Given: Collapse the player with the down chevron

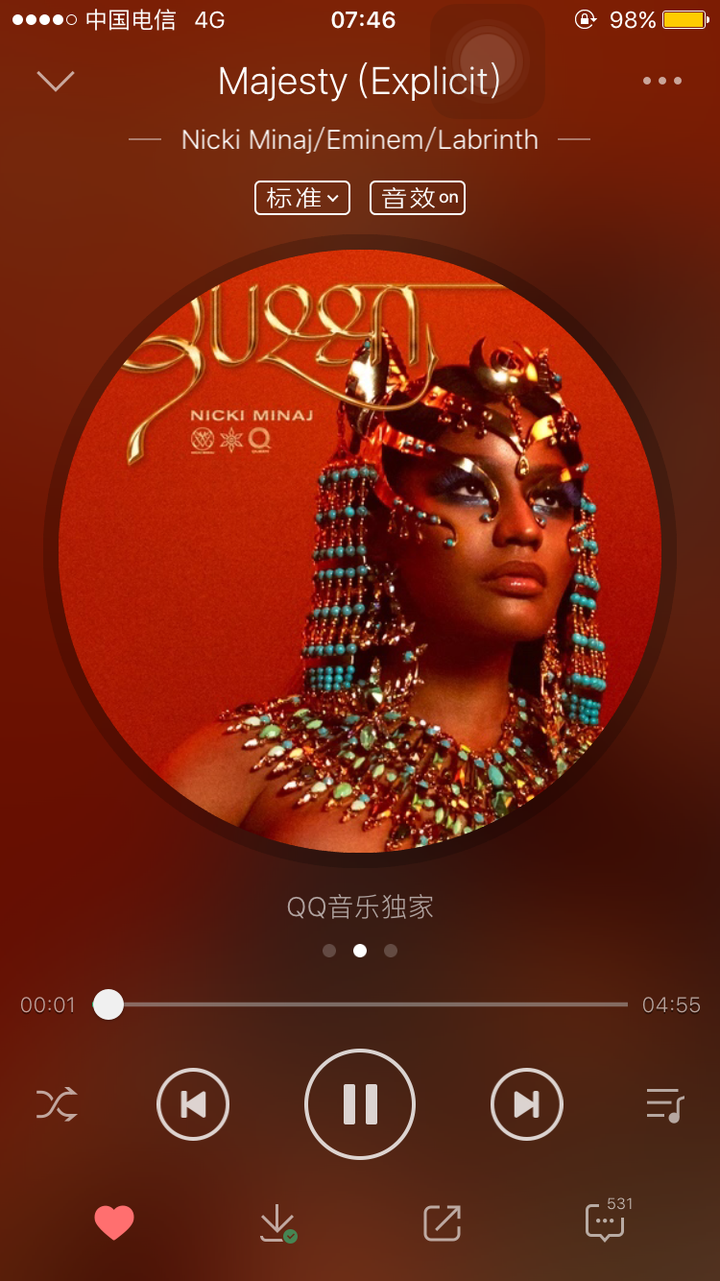Looking at the screenshot, I should pyautogui.click(x=56, y=81).
